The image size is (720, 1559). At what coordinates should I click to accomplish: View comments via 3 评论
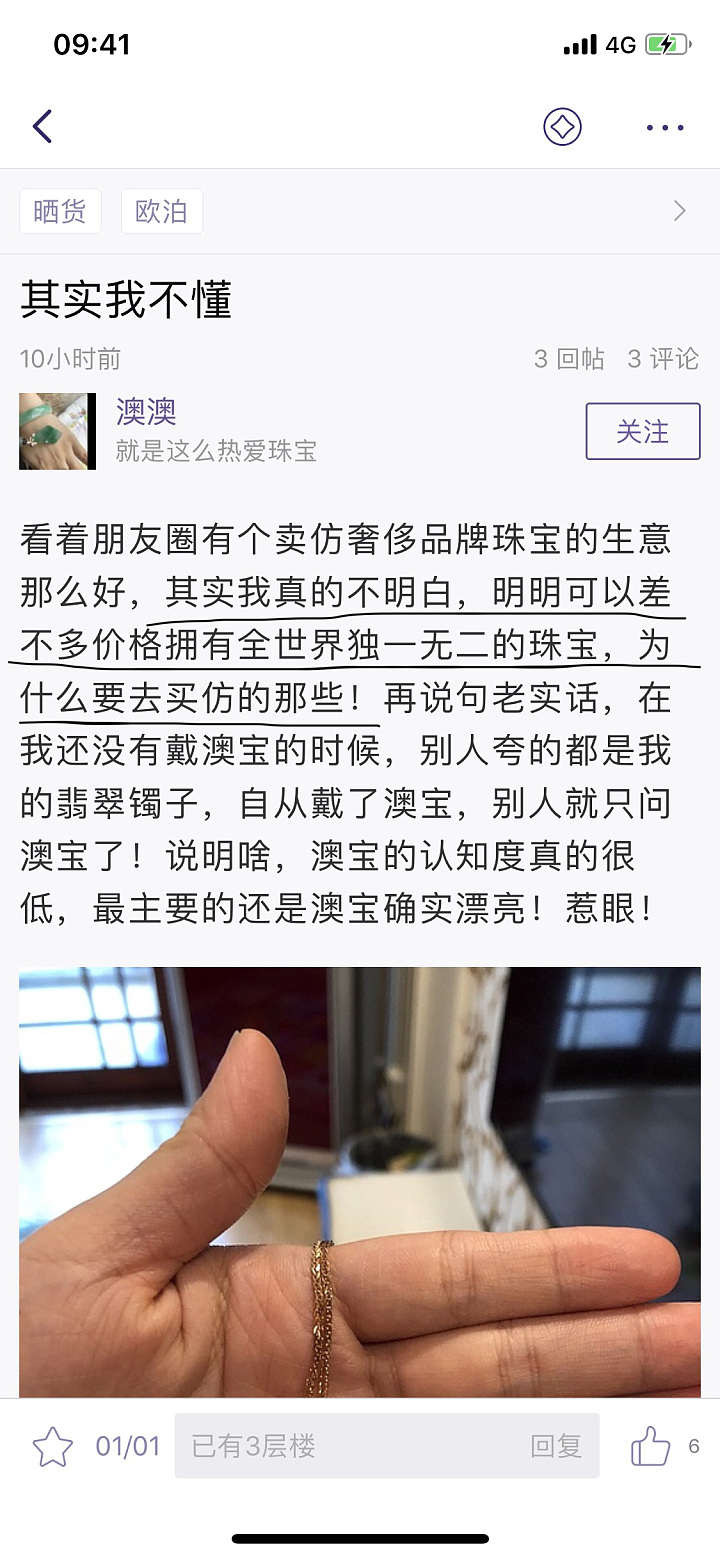[x=662, y=359]
